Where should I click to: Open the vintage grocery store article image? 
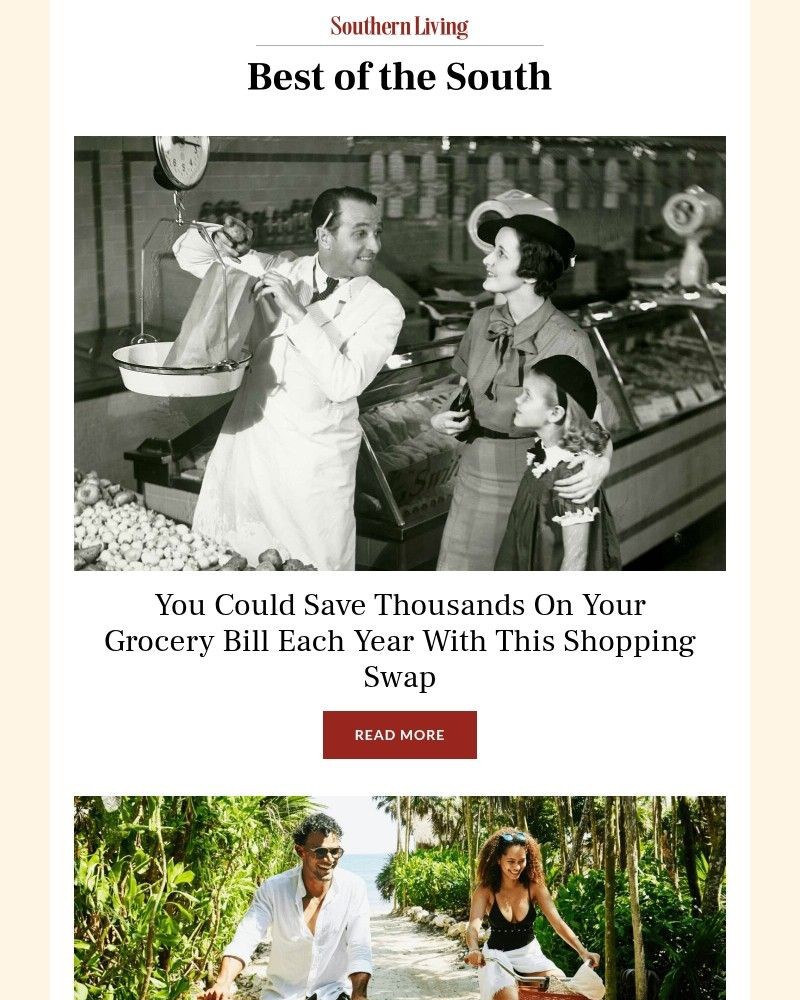399,353
